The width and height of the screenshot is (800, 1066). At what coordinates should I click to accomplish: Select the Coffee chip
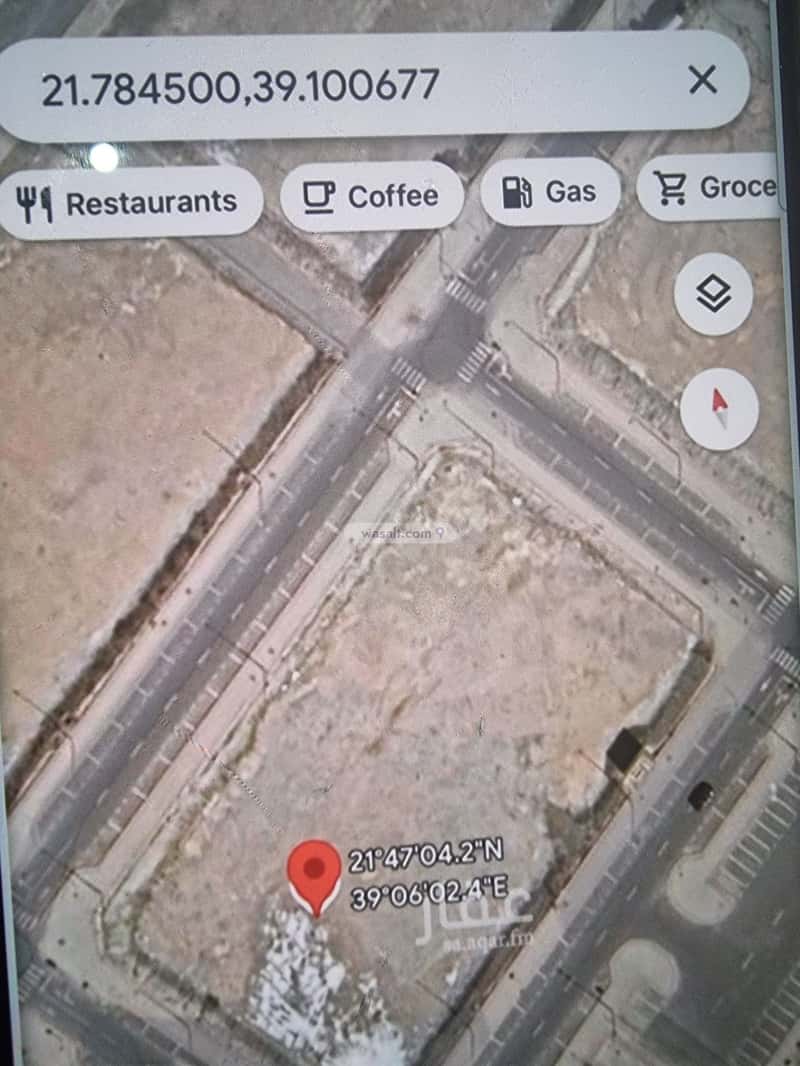pos(372,196)
